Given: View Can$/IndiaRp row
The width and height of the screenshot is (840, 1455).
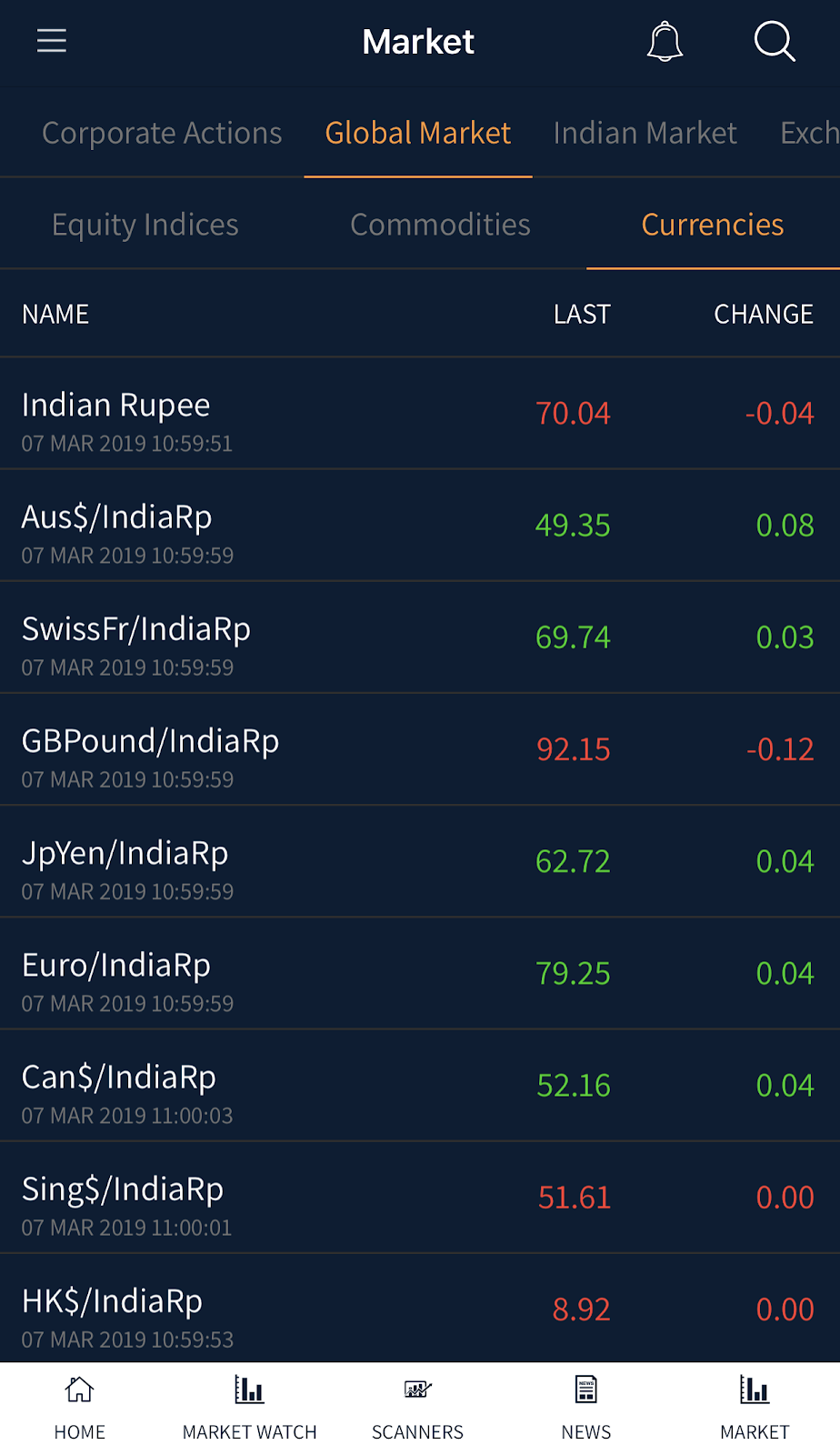Looking at the screenshot, I should click(x=418, y=1085).
